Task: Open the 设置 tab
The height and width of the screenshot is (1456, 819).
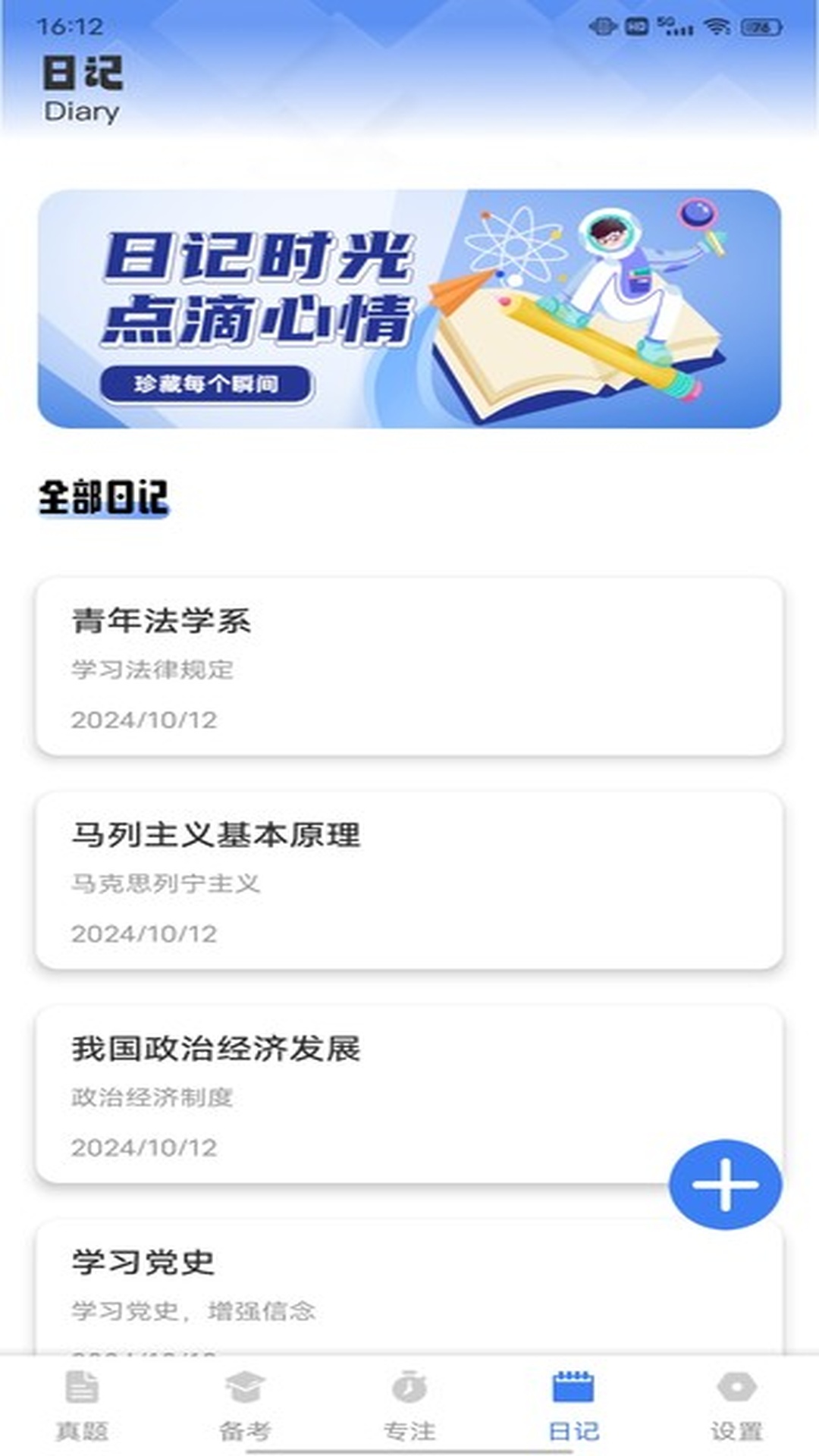Action: (x=736, y=1404)
